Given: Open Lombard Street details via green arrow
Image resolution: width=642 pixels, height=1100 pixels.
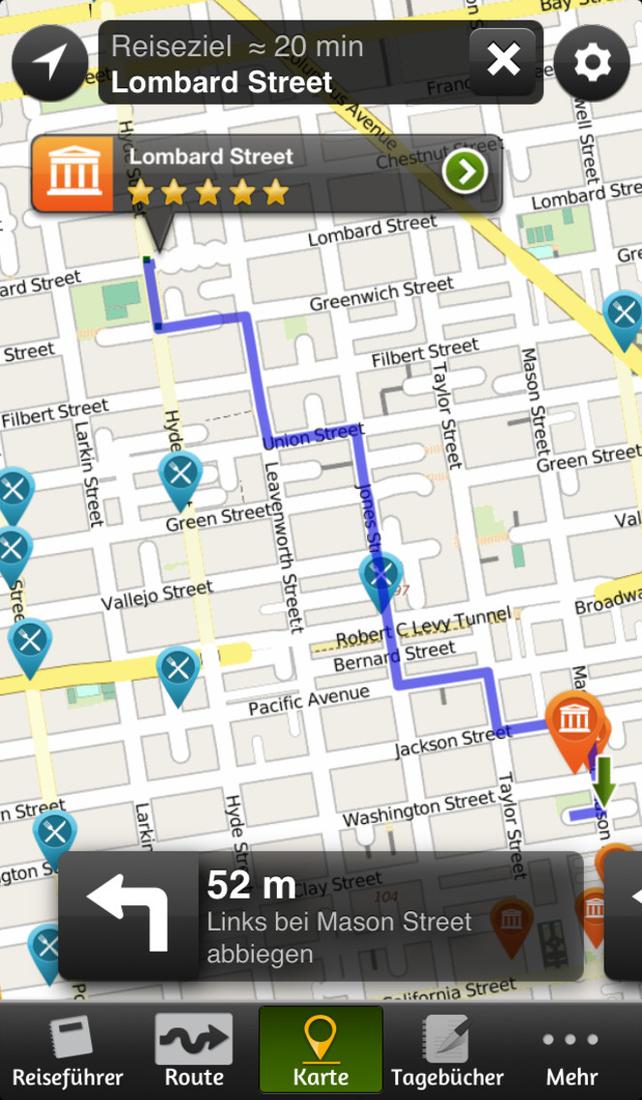Looking at the screenshot, I should click(x=464, y=170).
